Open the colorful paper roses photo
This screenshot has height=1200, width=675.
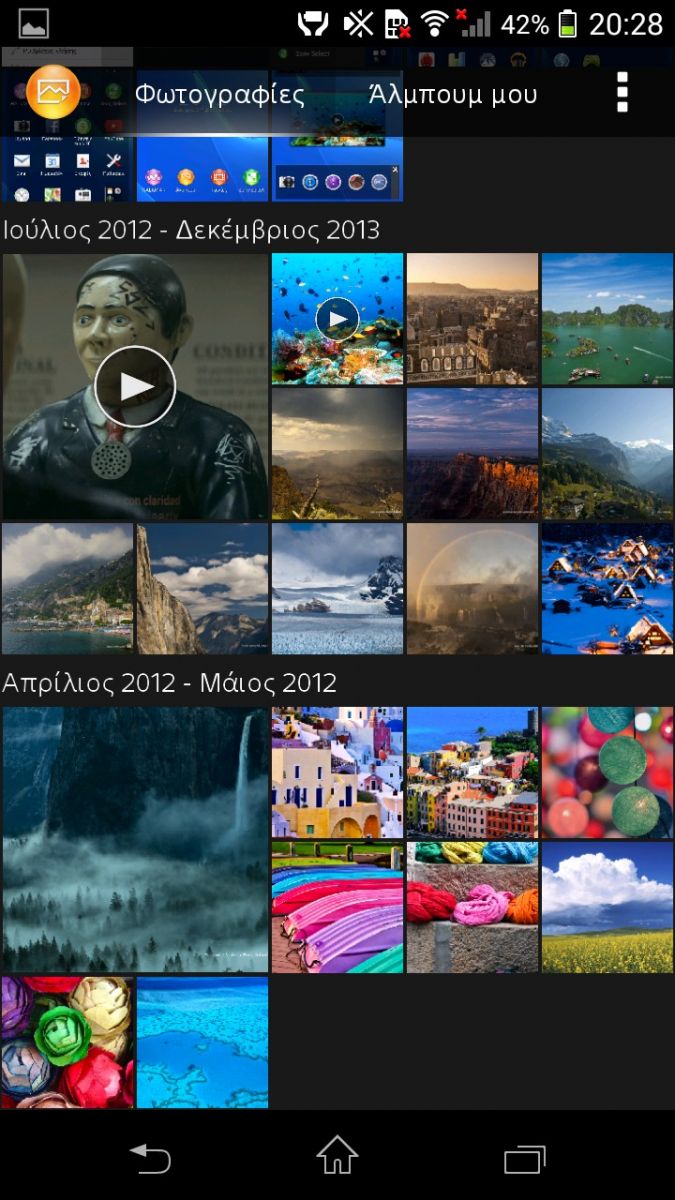pos(67,1042)
